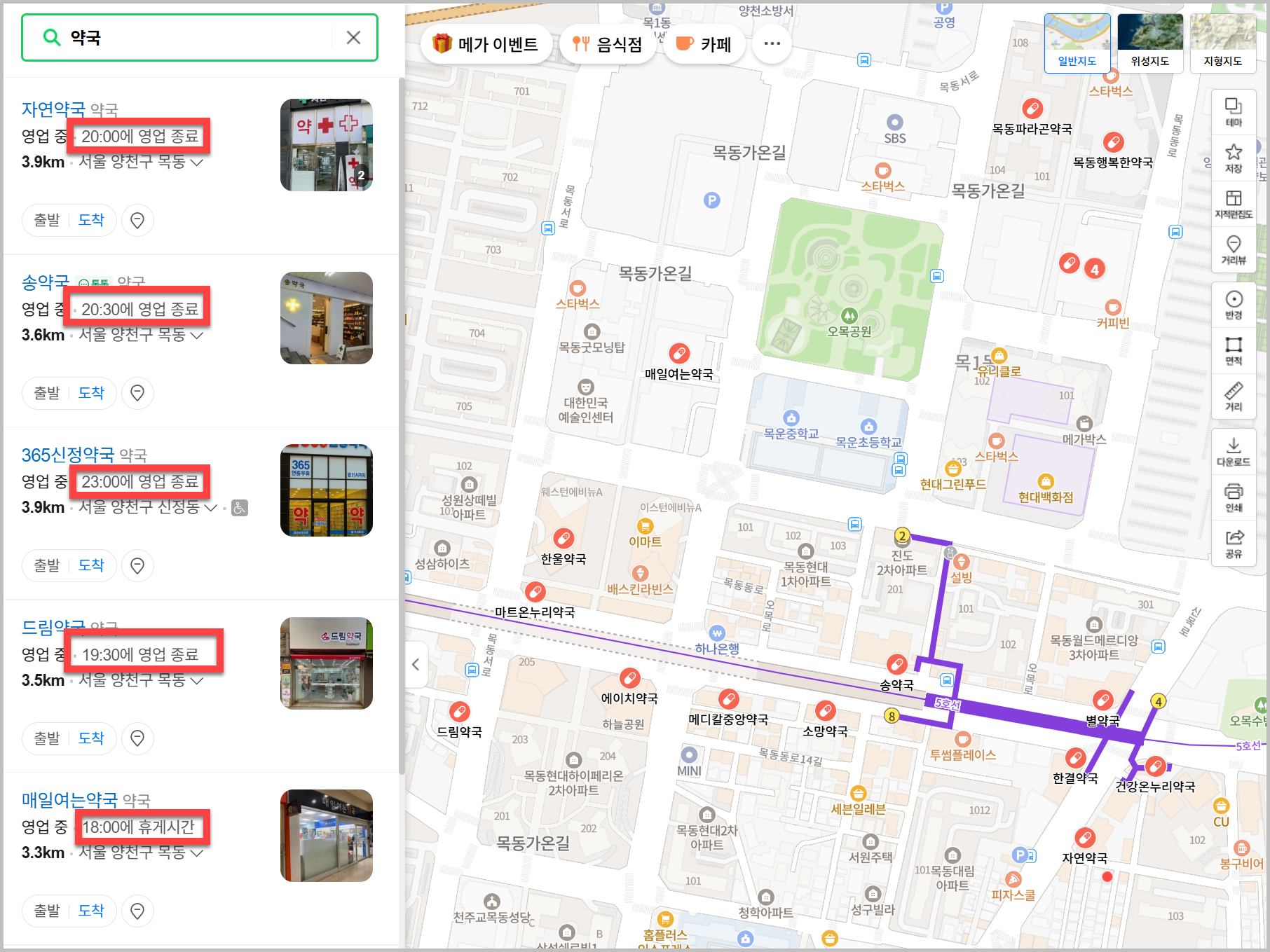
Task: Use the 거리 distance measuring tool
Action: tap(1234, 396)
